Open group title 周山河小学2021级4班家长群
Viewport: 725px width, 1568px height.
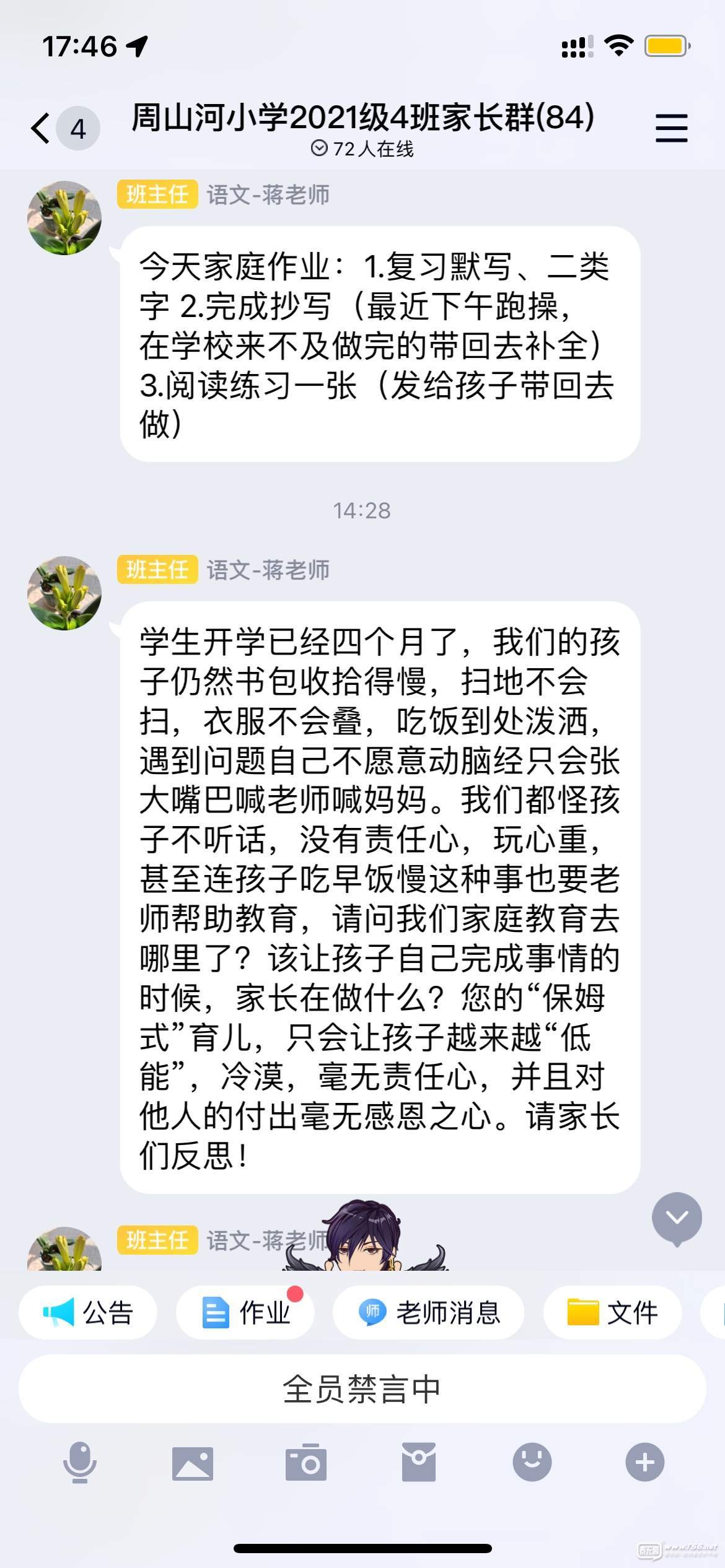[x=362, y=117]
